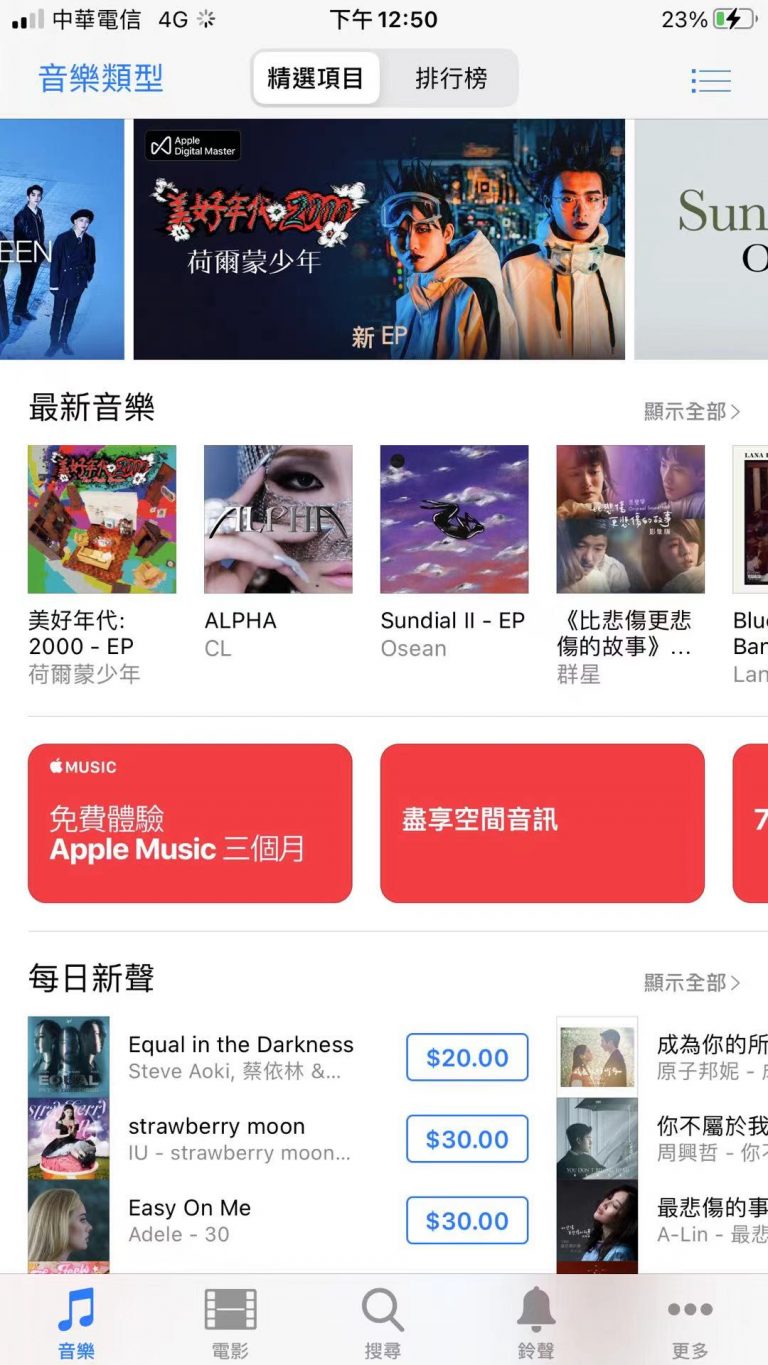
Task: Open Sundial II - EP by Osean
Action: [x=454, y=519]
